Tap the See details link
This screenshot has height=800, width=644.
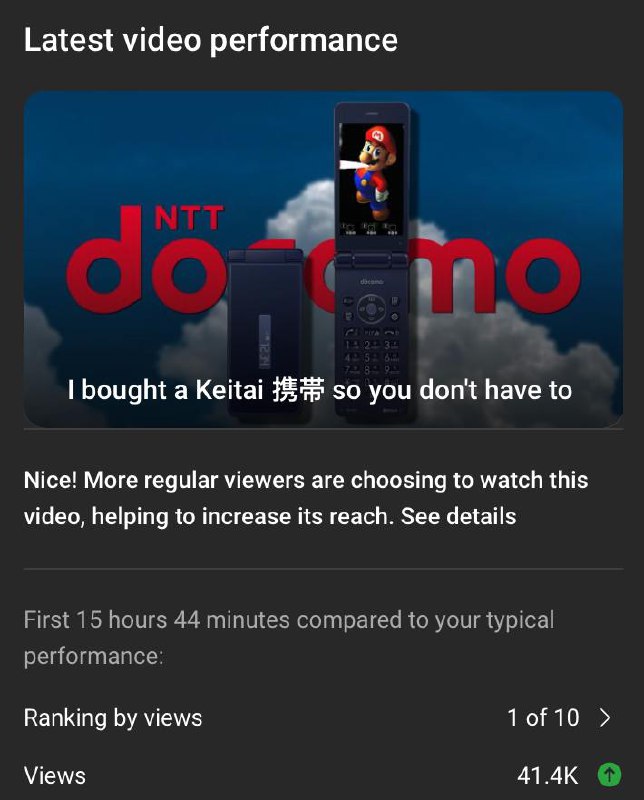(x=458, y=517)
